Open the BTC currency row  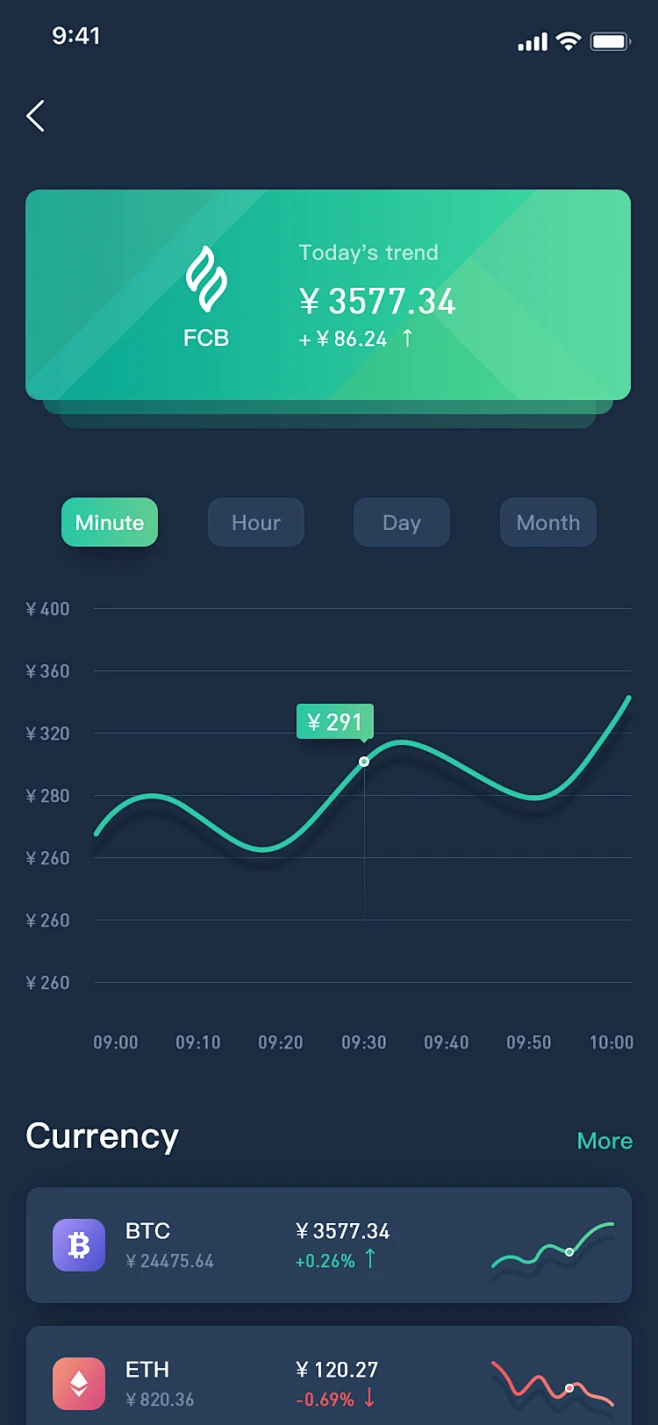pyautogui.click(x=329, y=1245)
